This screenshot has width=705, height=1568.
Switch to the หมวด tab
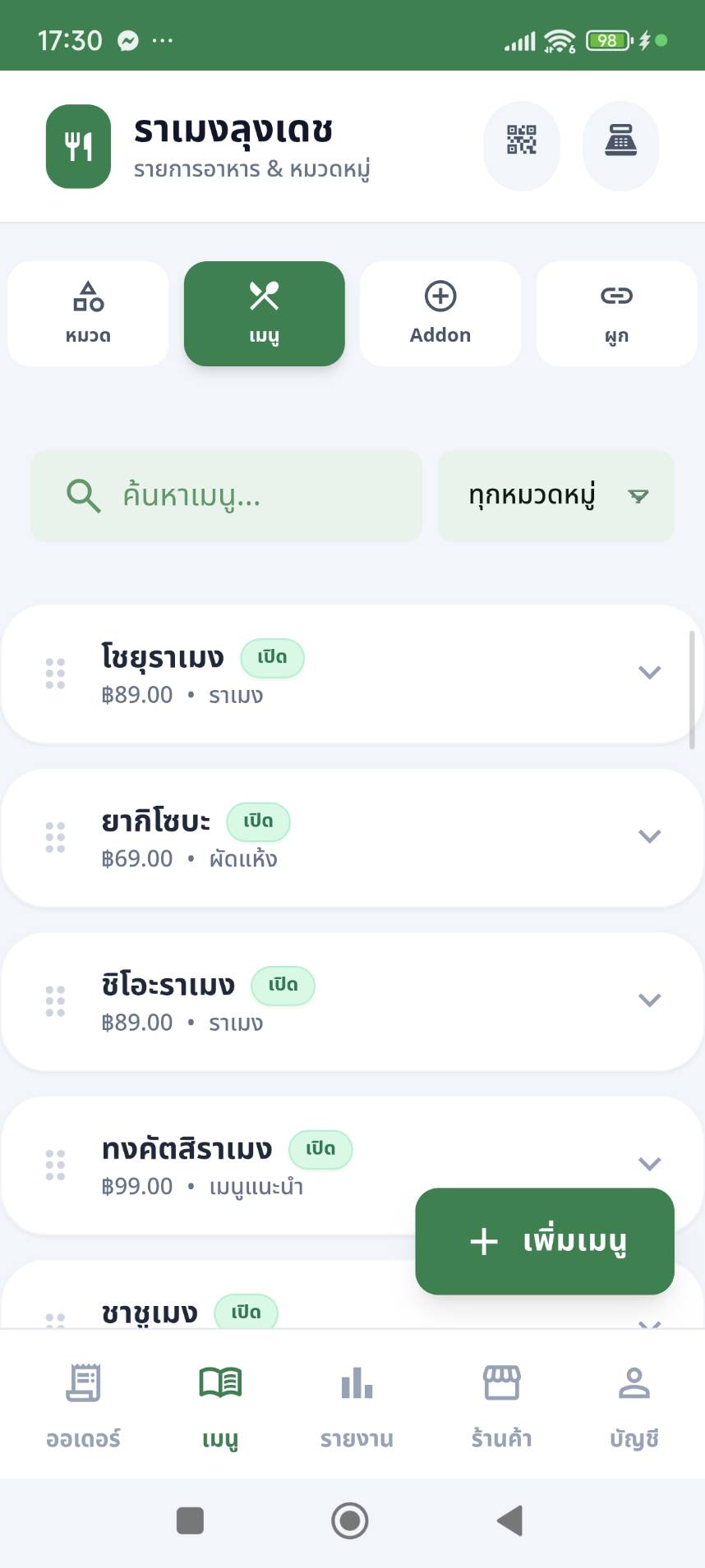point(88,314)
